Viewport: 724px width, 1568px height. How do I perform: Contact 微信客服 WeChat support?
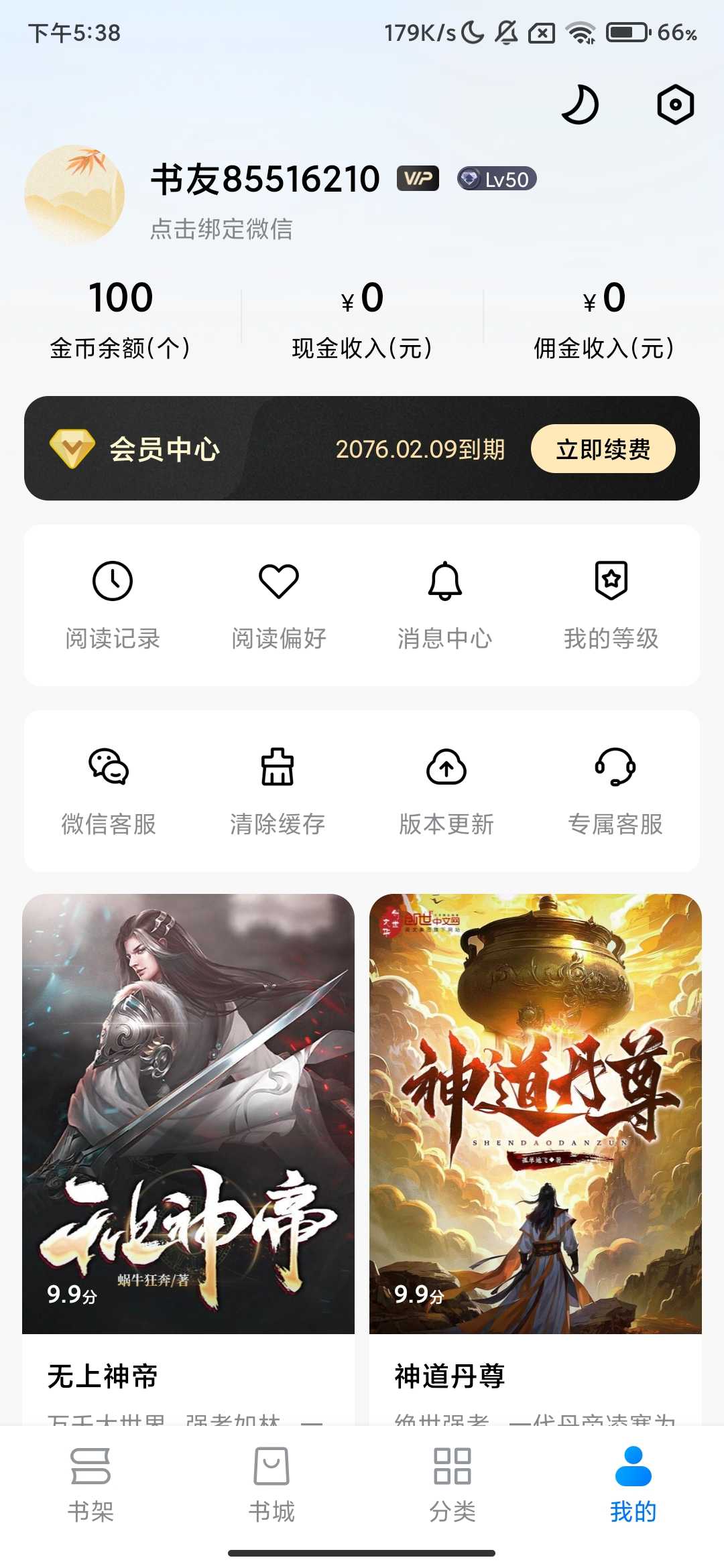coord(109,791)
